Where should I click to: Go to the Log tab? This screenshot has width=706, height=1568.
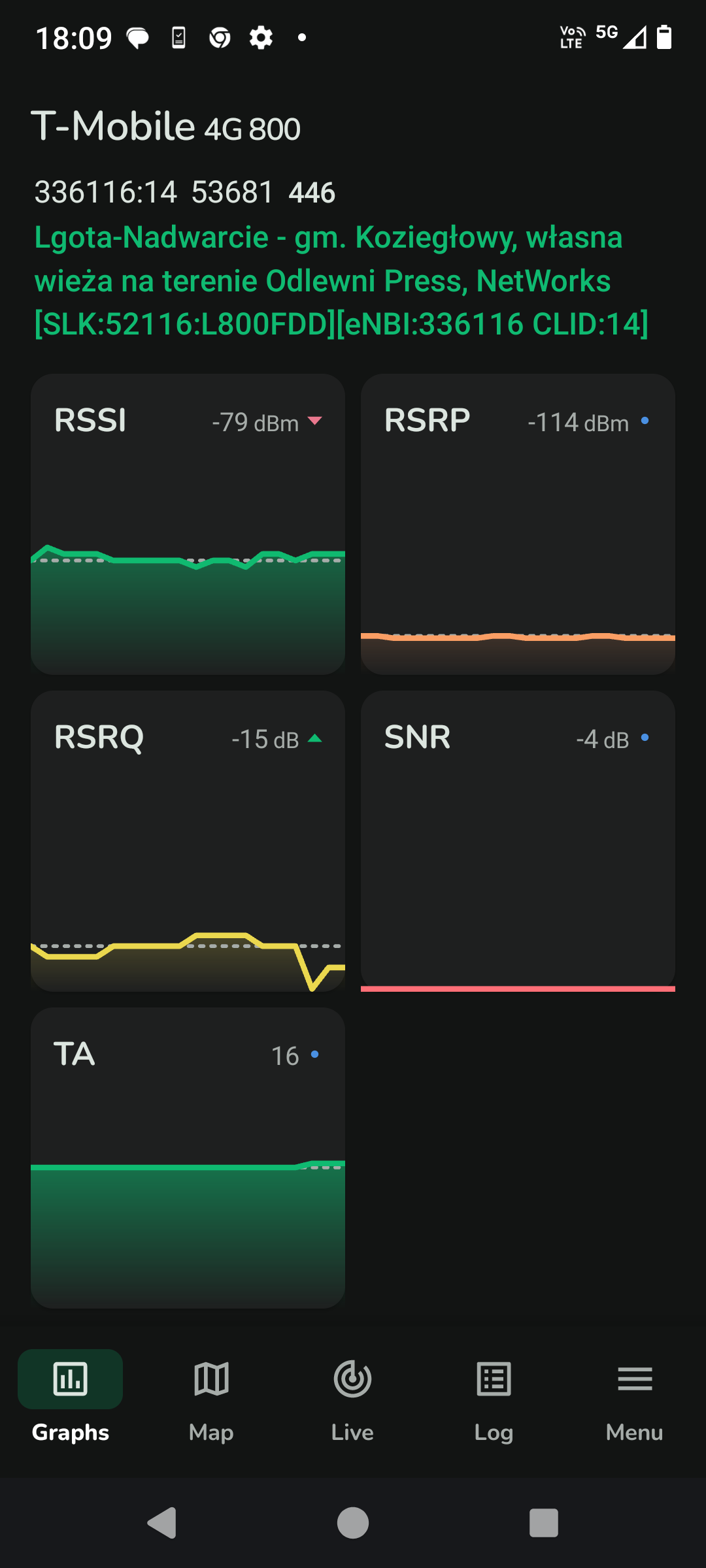click(494, 1397)
